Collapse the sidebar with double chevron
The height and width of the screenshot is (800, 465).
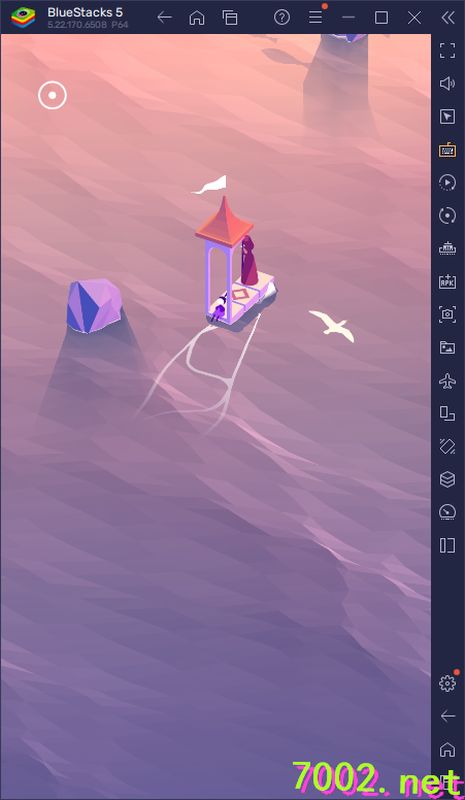[448, 18]
